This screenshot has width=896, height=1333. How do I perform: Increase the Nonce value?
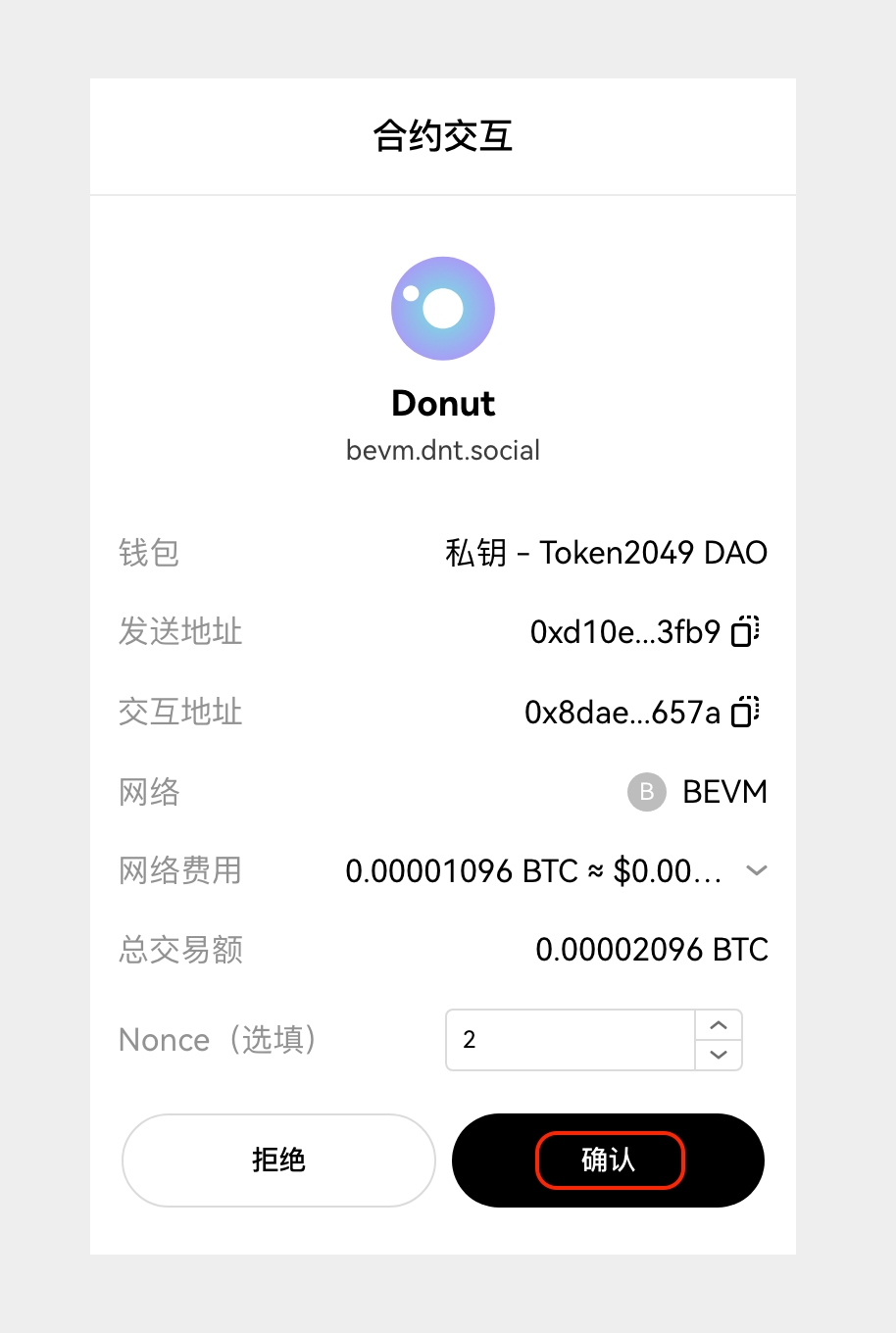[x=719, y=1025]
